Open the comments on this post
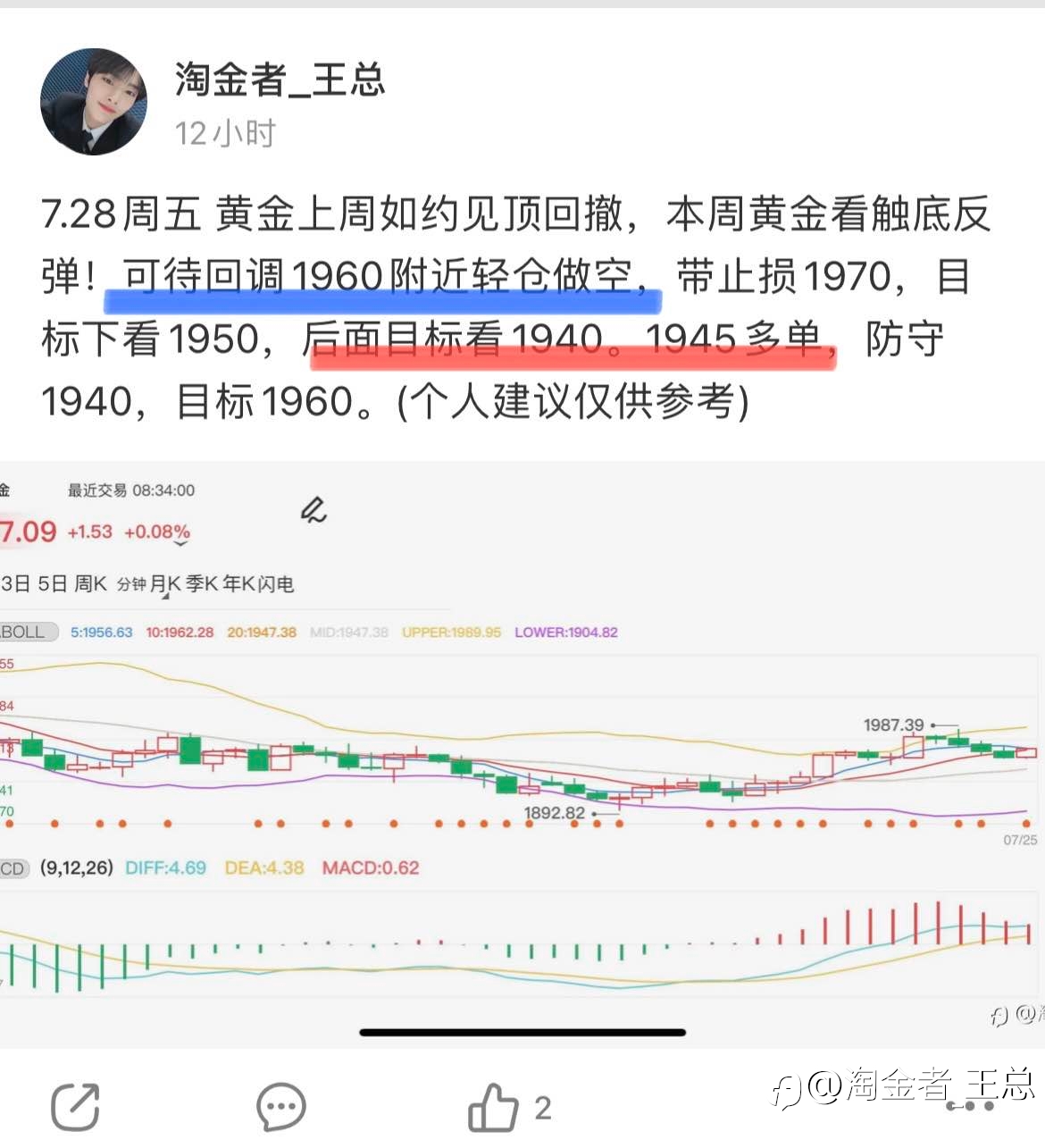The height and width of the screenshot is (1148, 1045). click(x=280, y=1108)
